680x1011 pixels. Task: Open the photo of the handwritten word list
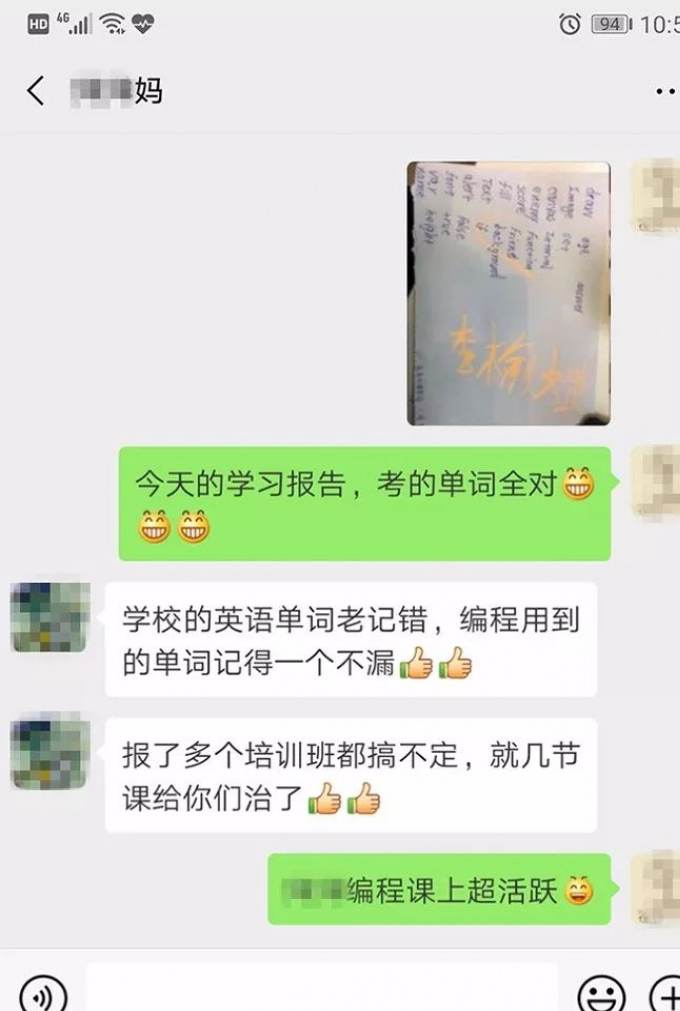pos(508,293)
